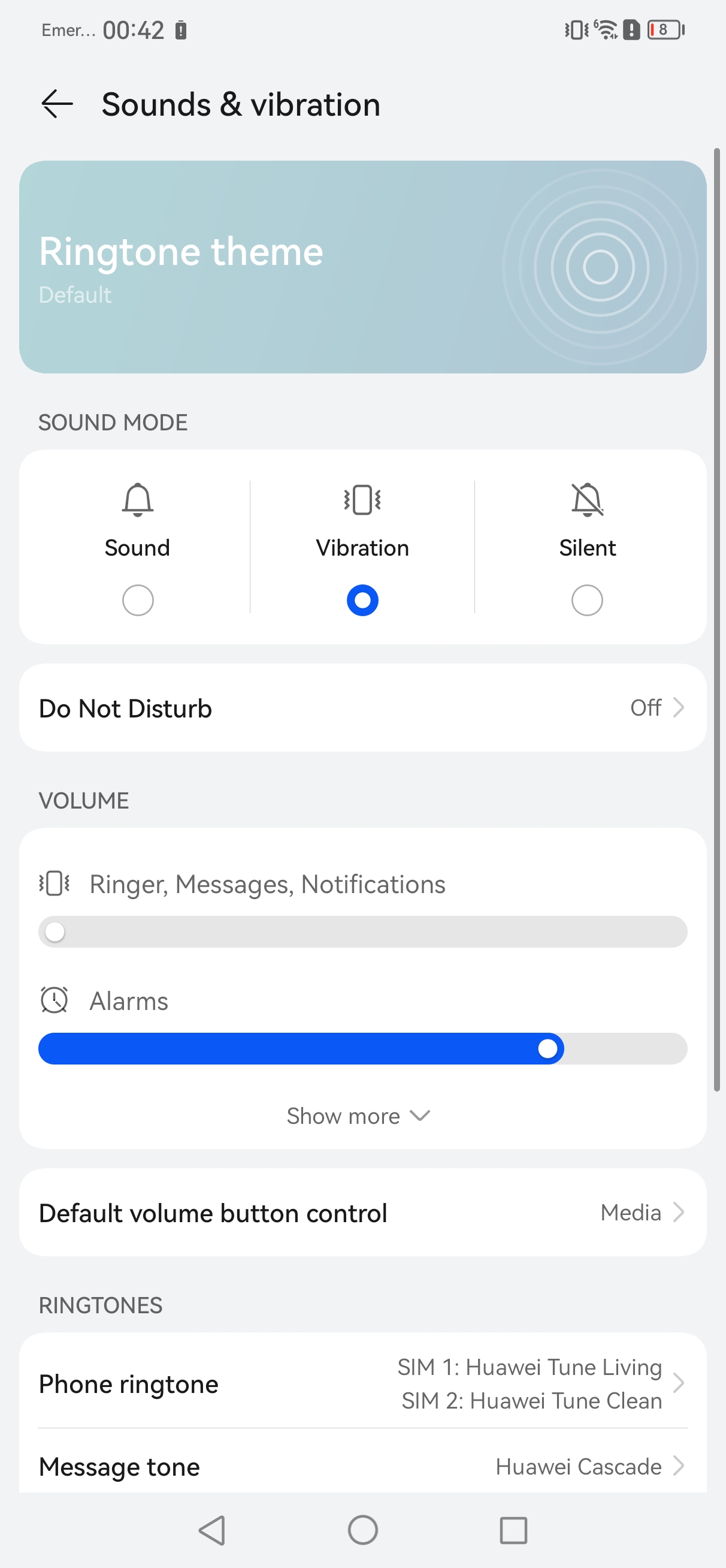Open the Ringtone theme card
The height and width of the screenshot is (1568, 726).
pyautogui.click(x=362, y=267)
